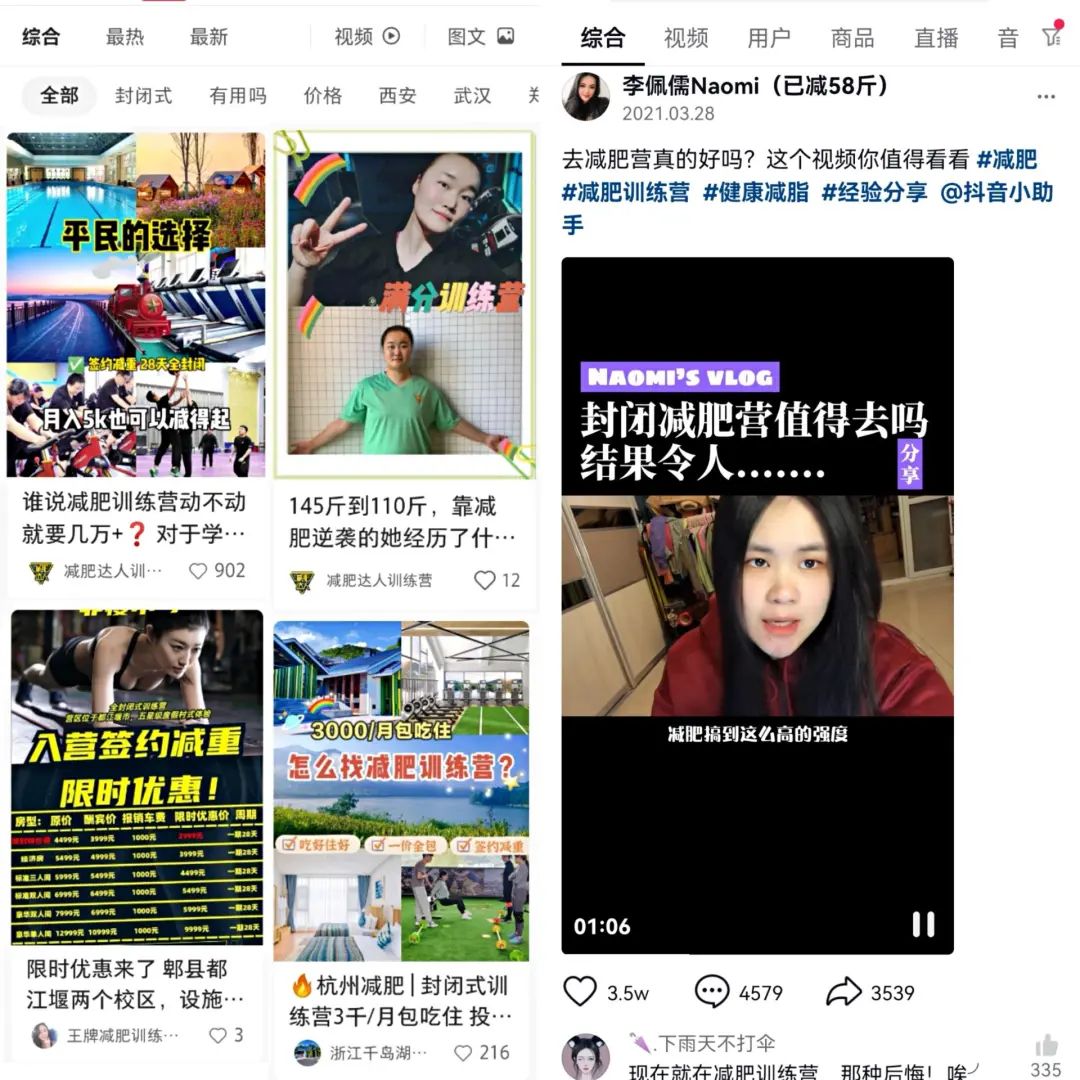
Task: Open the search filter icon
Action: [1051, 37]
